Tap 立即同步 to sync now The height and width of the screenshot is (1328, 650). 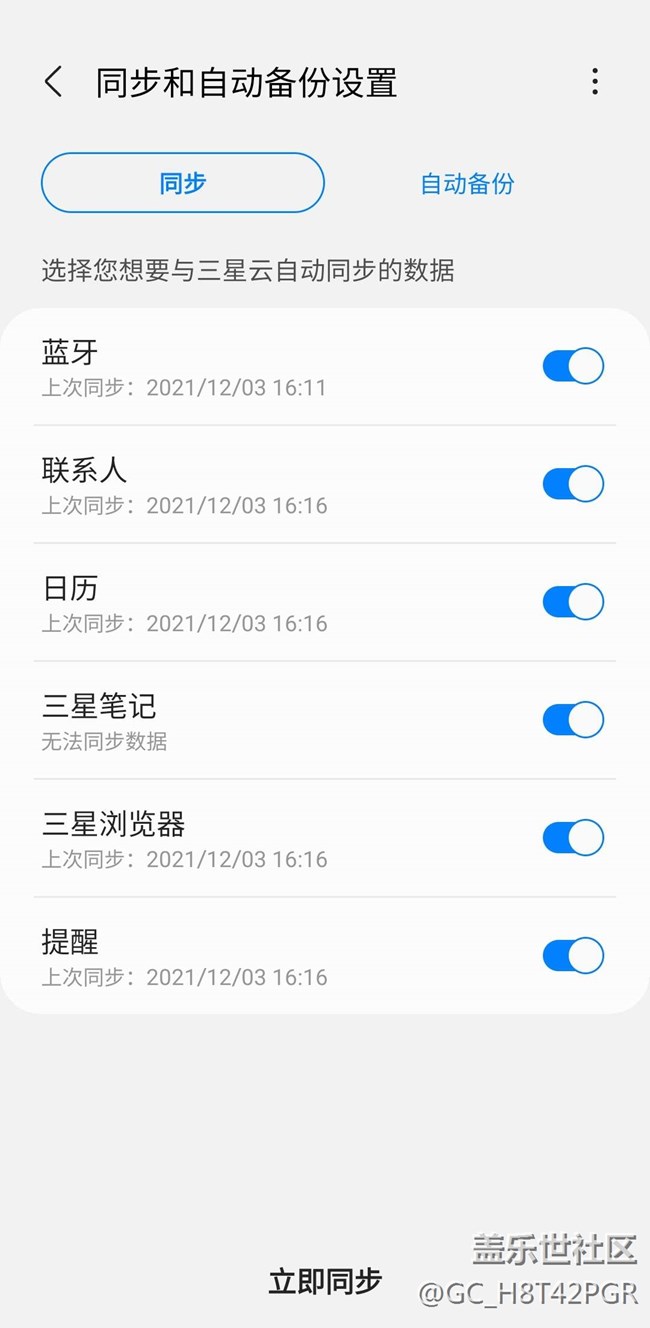pyautogui.click(x=325, y=1281)
